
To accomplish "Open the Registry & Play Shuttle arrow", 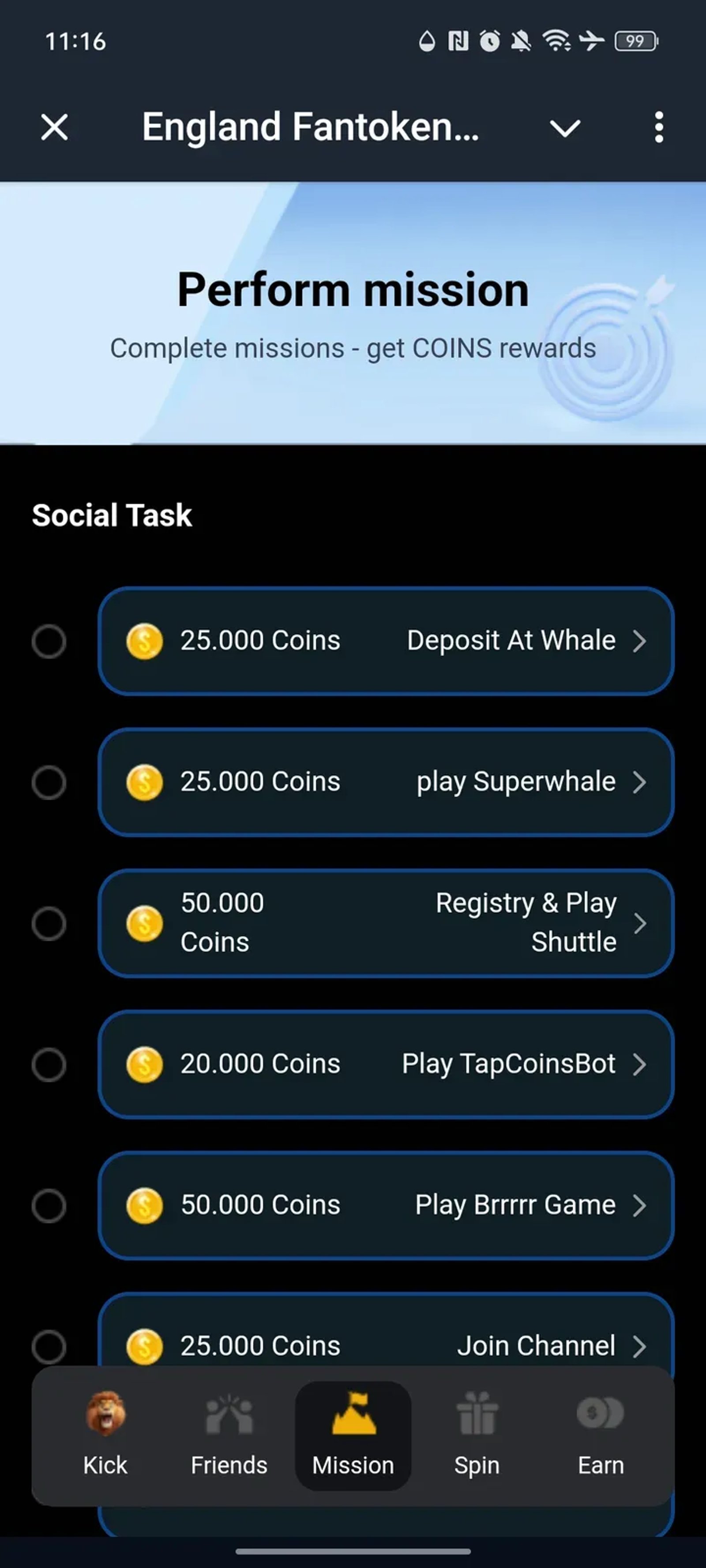I will [641, 923].
